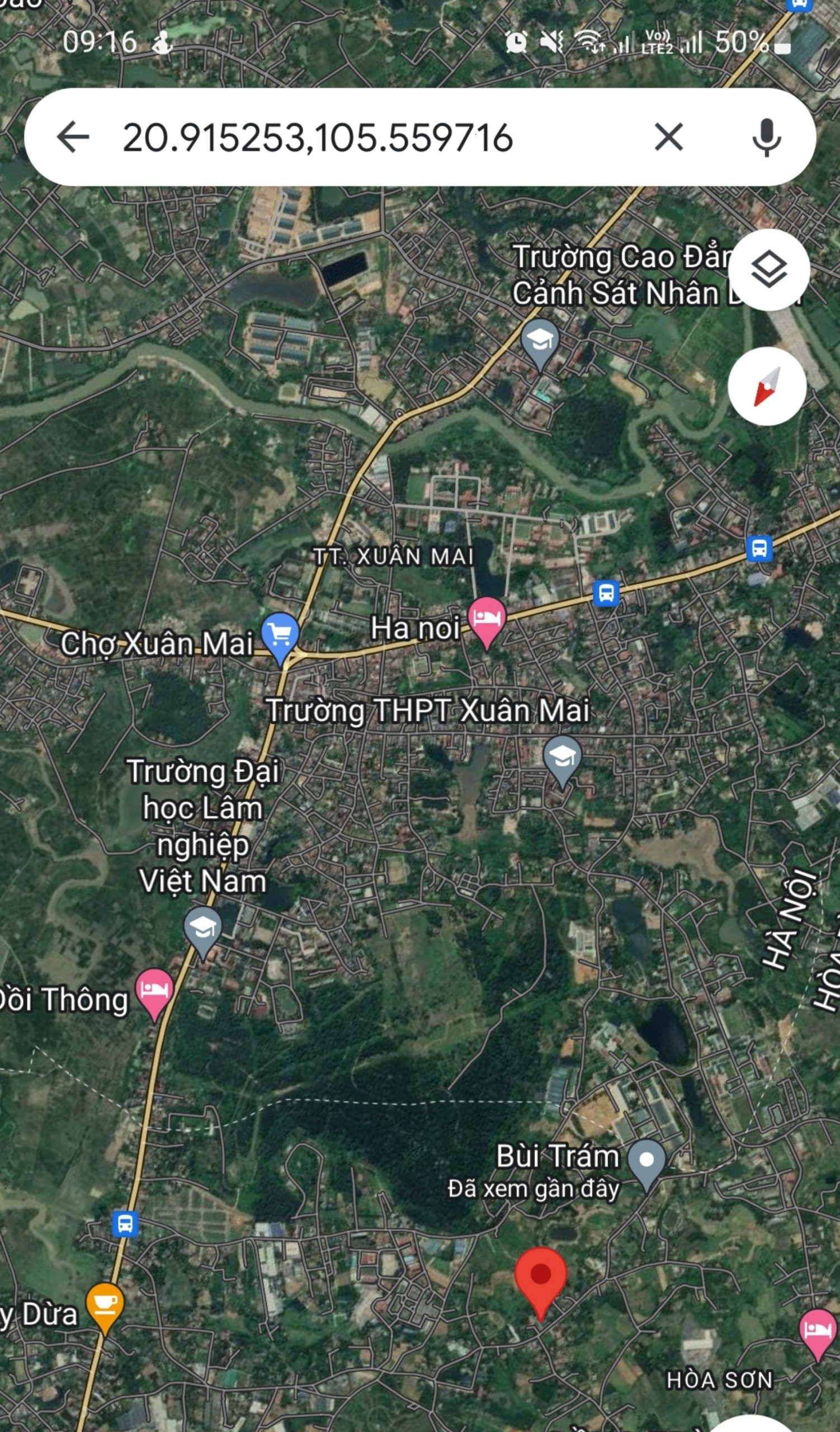Open the map layers selector
This screenshot has height=1432, width=840.
pos(769,270)
